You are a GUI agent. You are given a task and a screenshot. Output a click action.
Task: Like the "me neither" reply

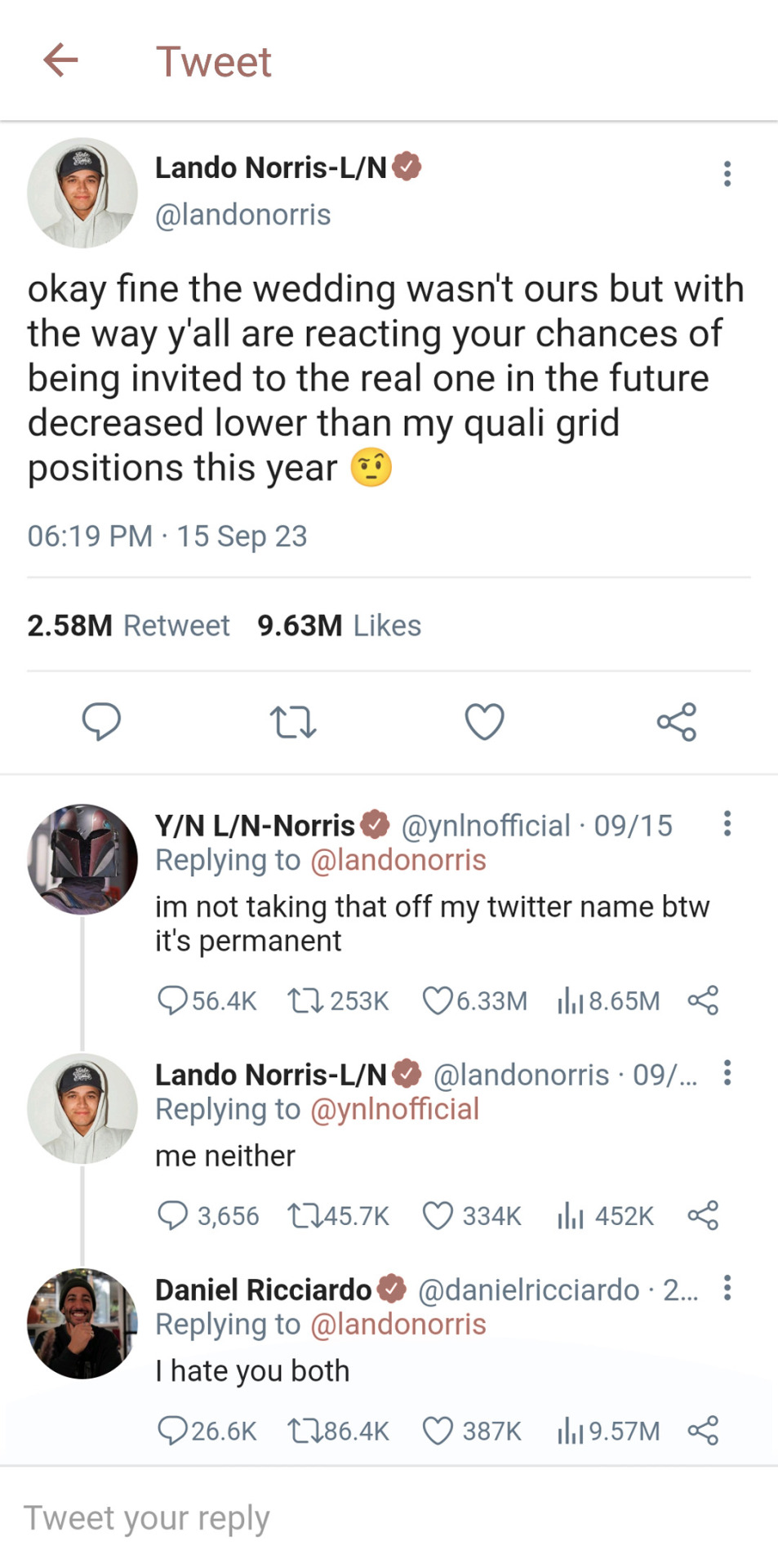(x=438, y=1215)
